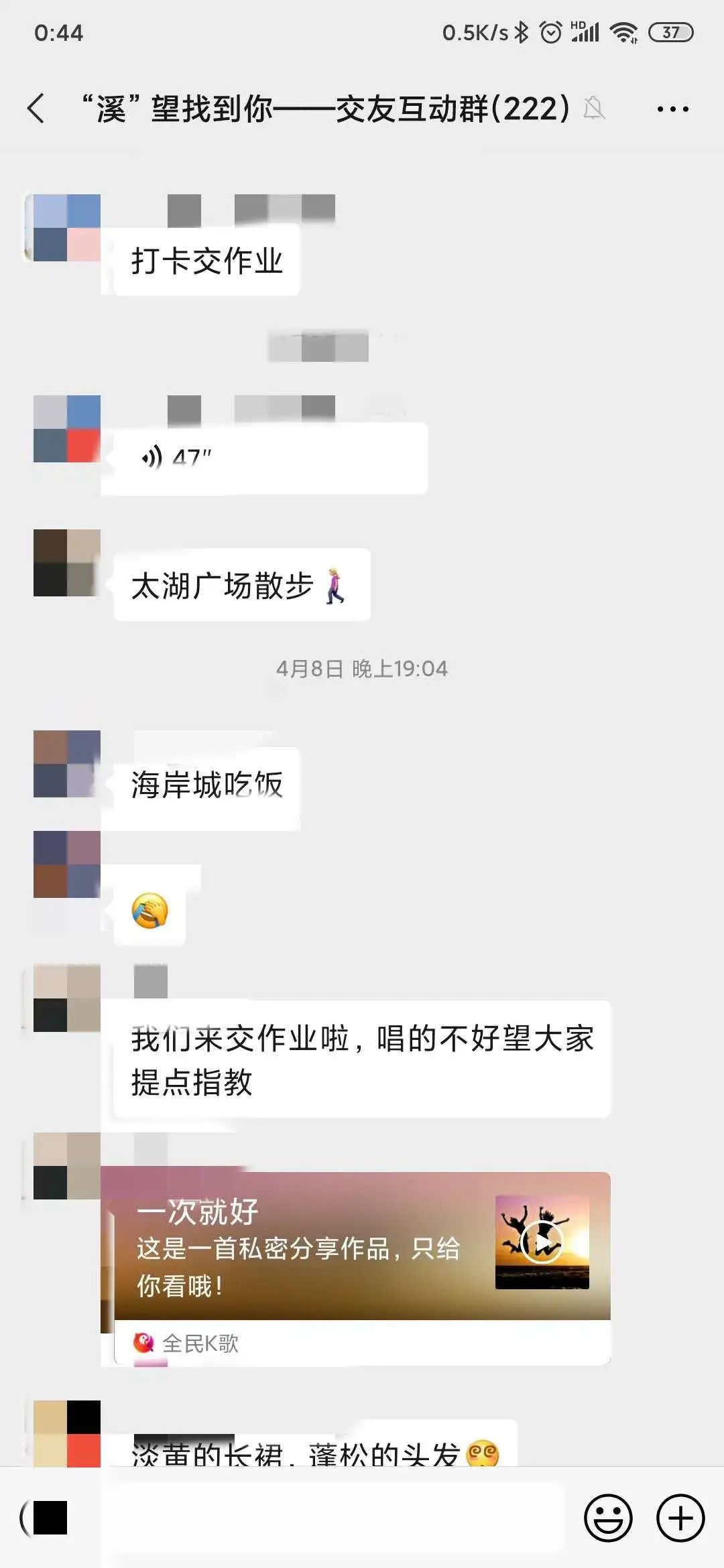Open the 一次就好 全民K歌 shared song card
Image resolution: width=724 pixels, height=1568 pixels.
click(x=362, y=1265)
